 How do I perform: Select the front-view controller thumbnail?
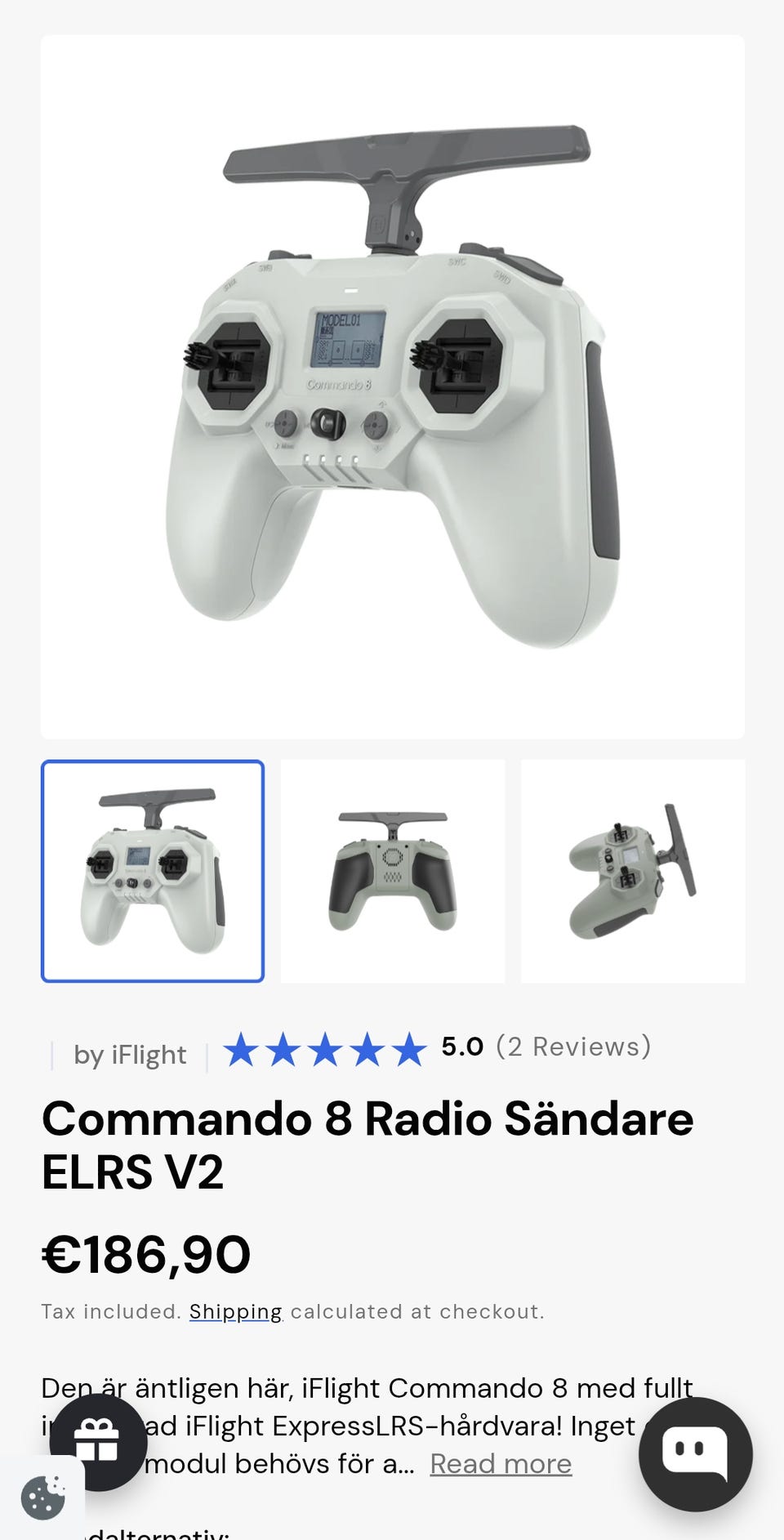pos(153,871)
